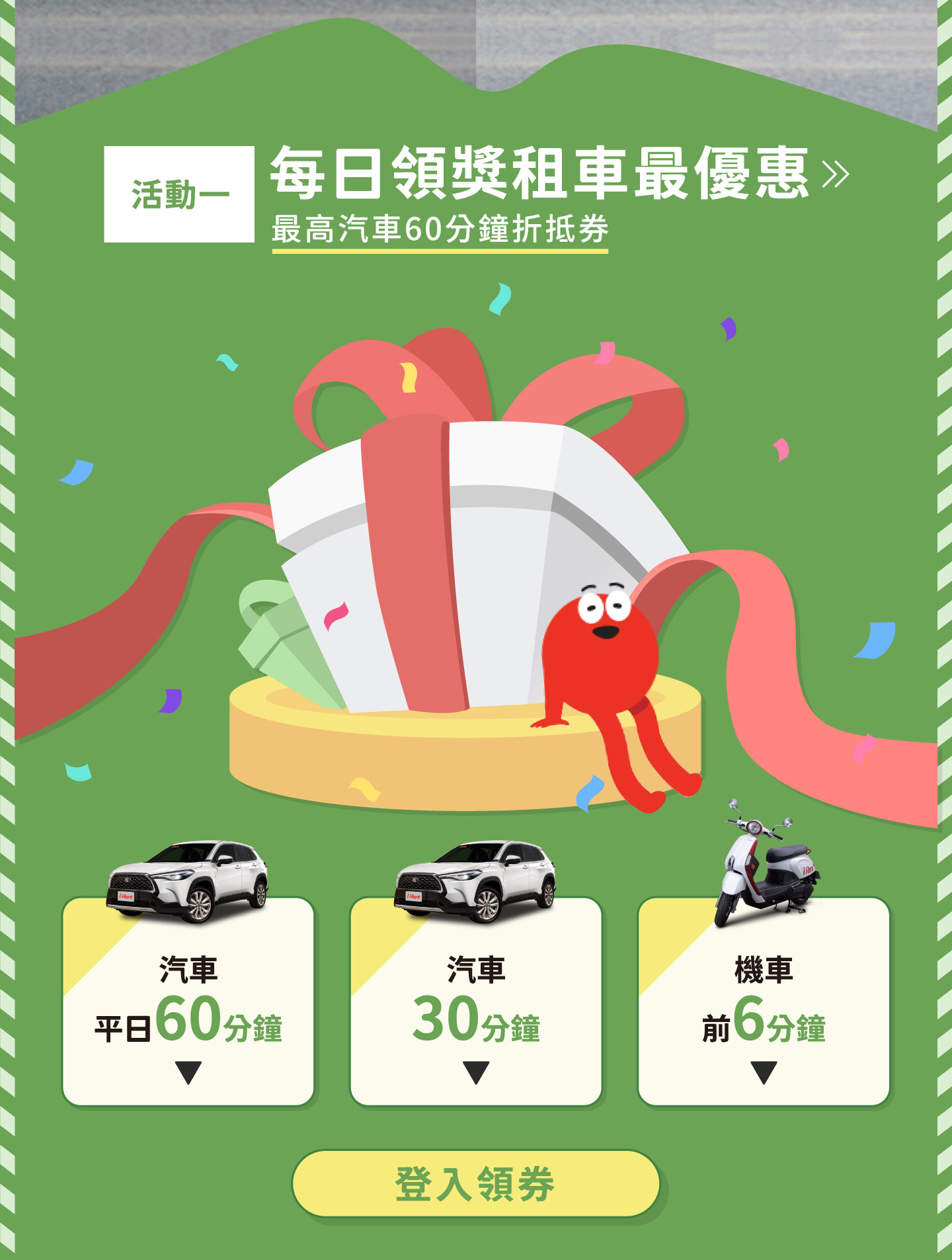Select the 汽車 平日60分鐘 coupon card
Image resolution: width=952 pixels, height=1260 pixels.
[188, 1002]
